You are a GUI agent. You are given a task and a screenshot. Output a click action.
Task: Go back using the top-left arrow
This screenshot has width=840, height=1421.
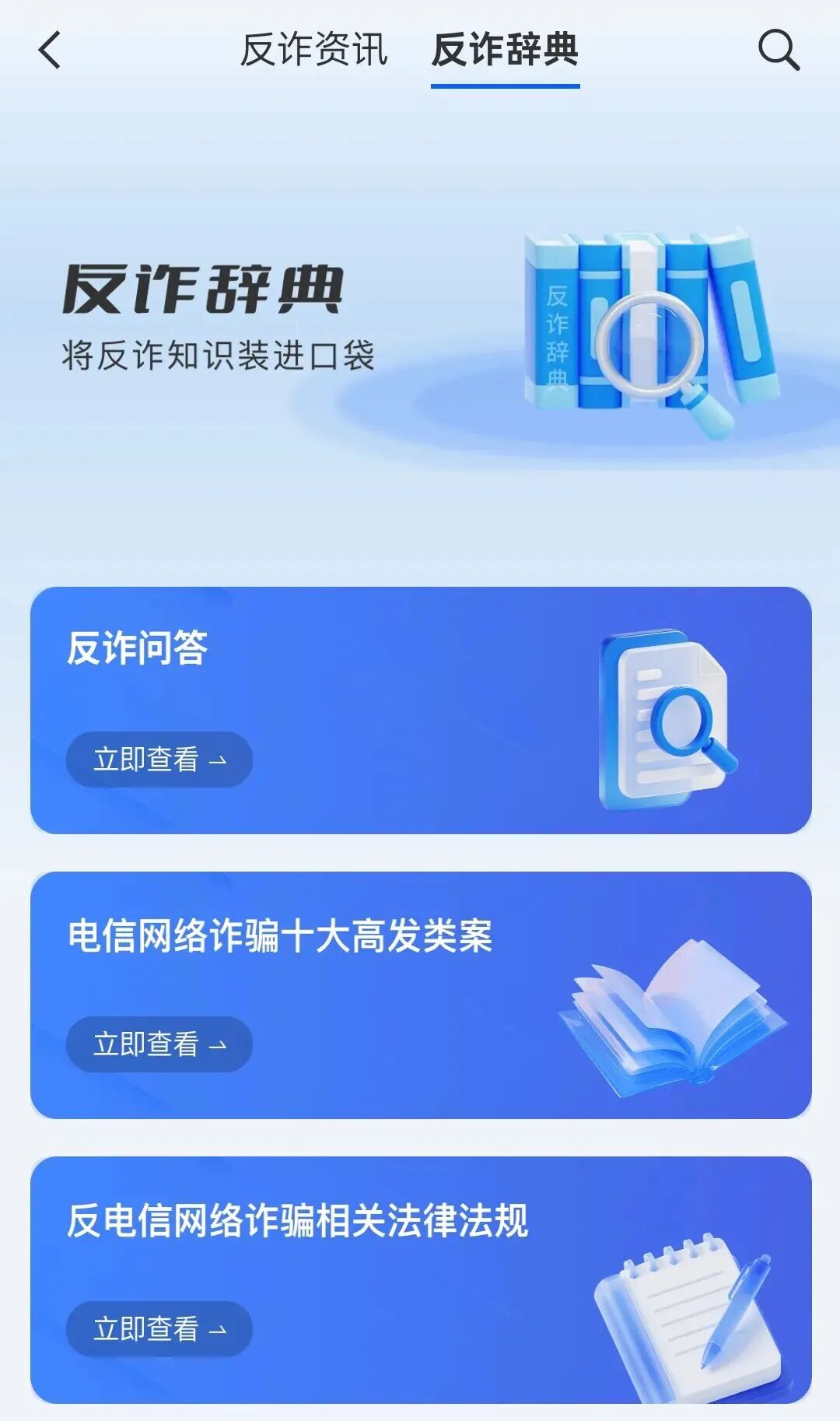[x=50, y=51]
